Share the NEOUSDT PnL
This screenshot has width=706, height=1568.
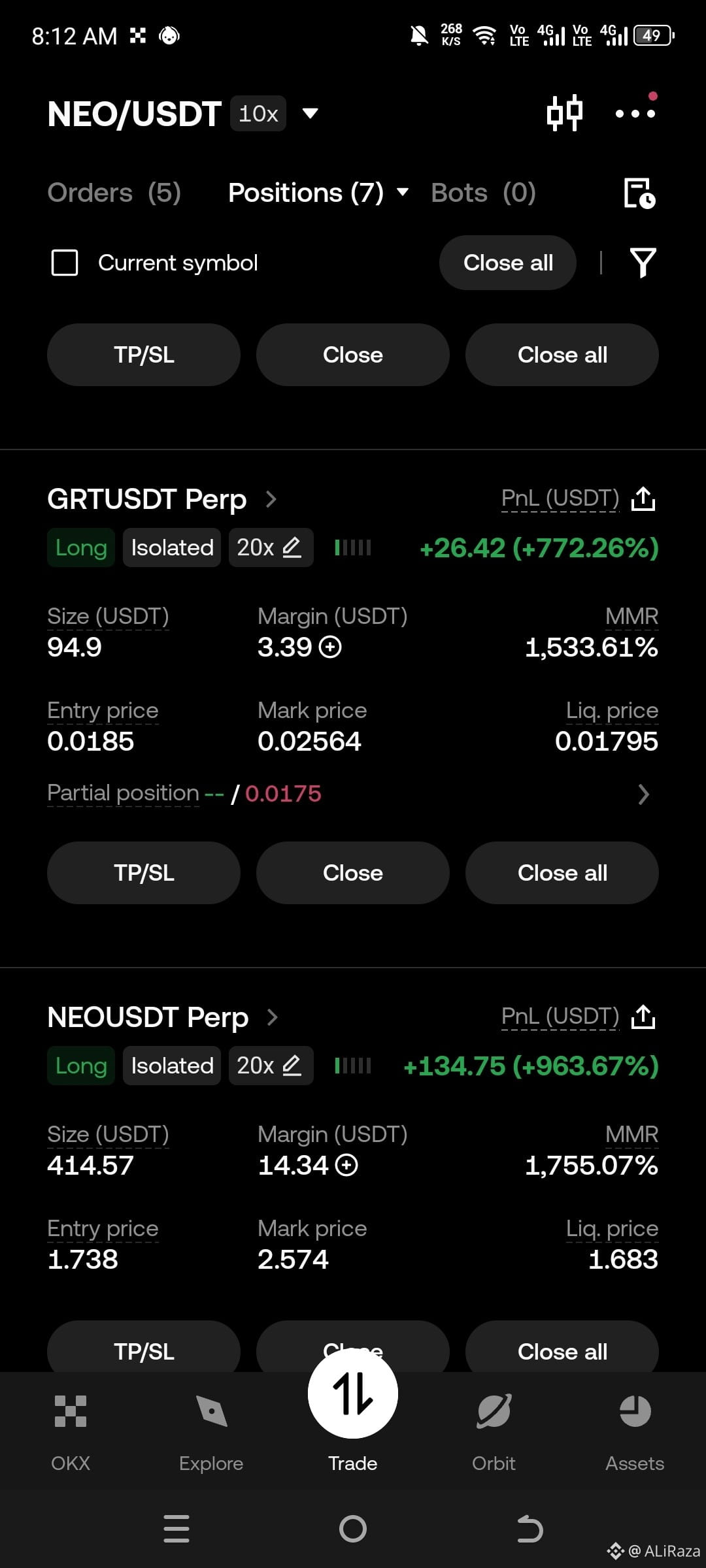click(643, 1017)
